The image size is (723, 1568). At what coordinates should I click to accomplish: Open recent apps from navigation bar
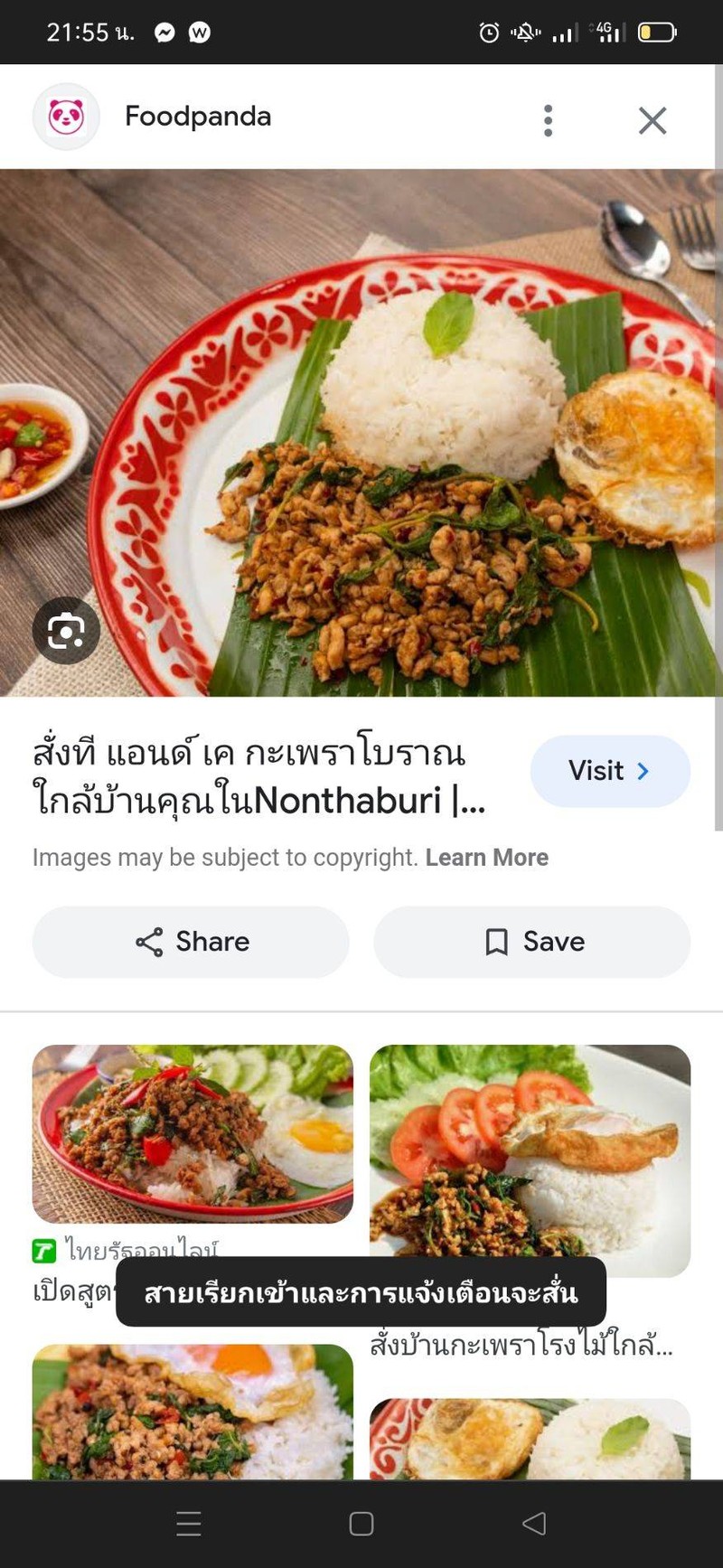click(189, 1523)
